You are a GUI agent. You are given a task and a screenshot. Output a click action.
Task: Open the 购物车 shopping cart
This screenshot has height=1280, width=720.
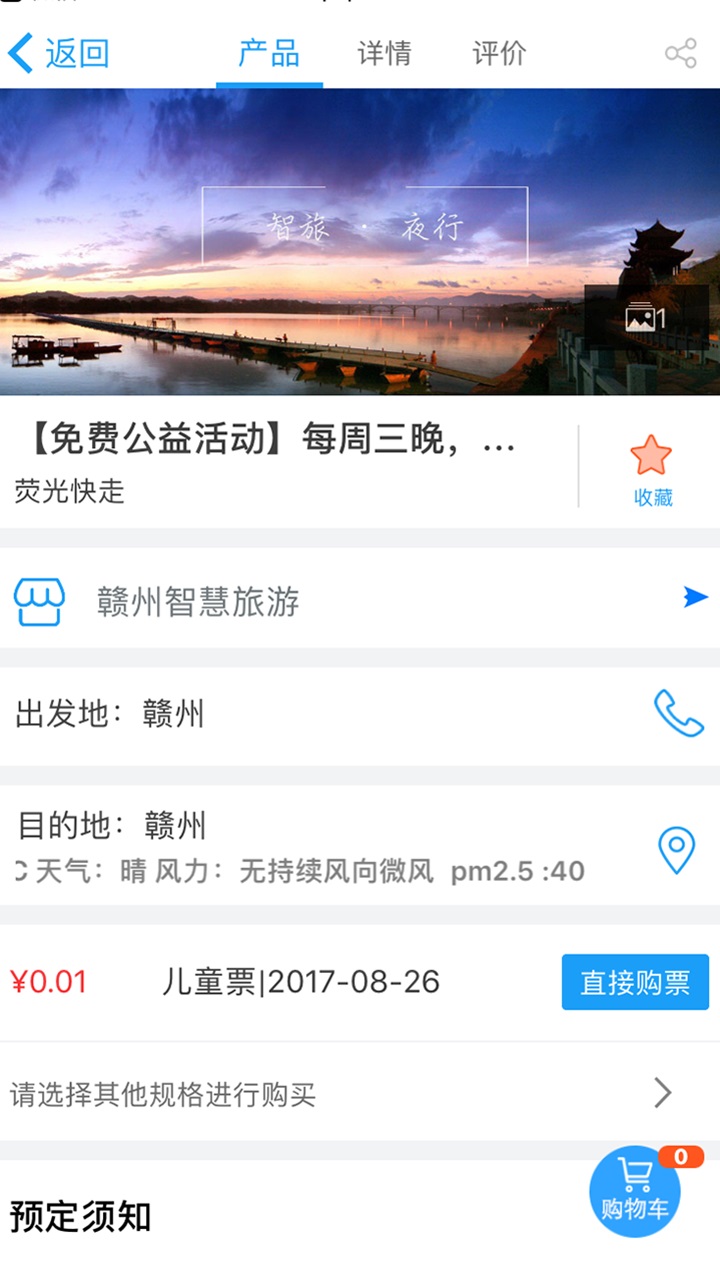coord(634,1191)
